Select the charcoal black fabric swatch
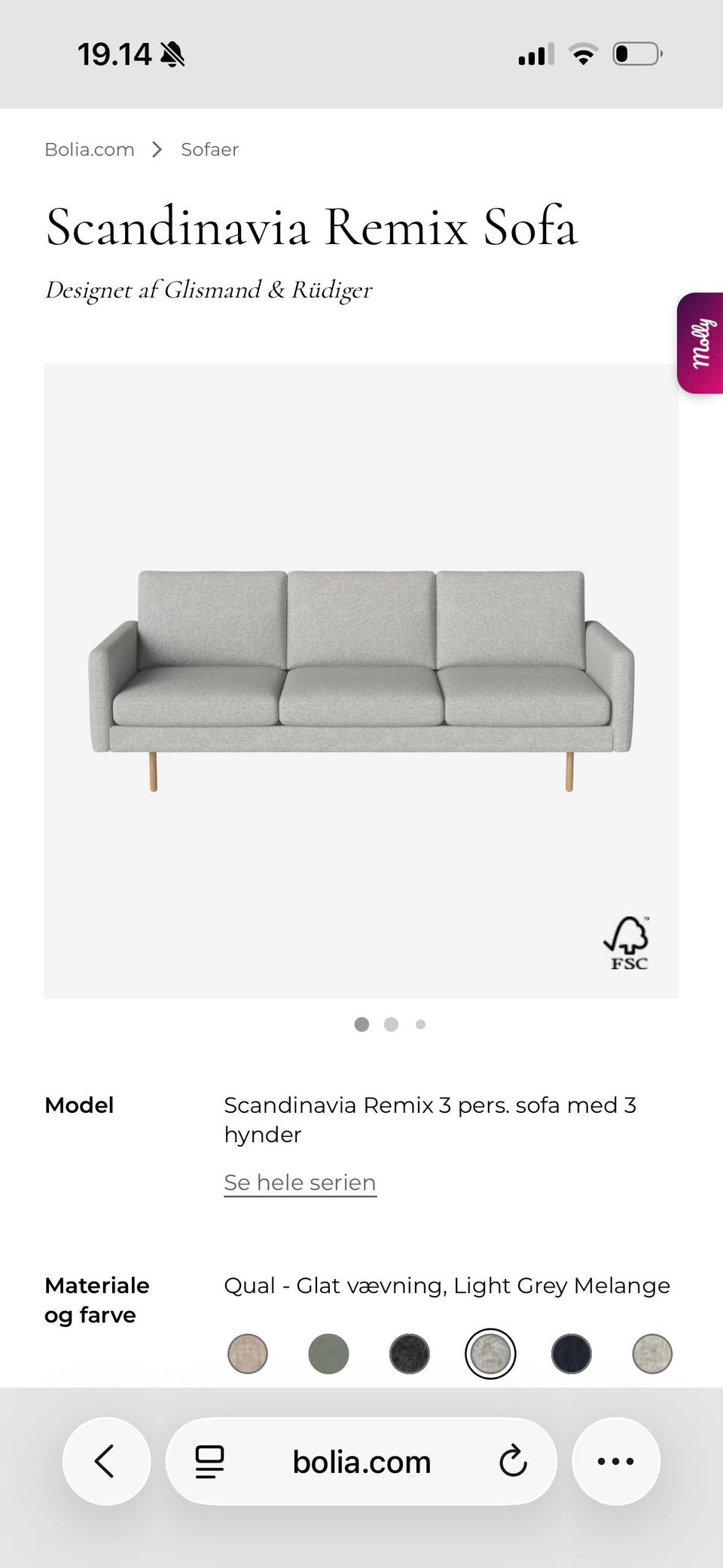723x1568 pixels. tap(409, 1353)
